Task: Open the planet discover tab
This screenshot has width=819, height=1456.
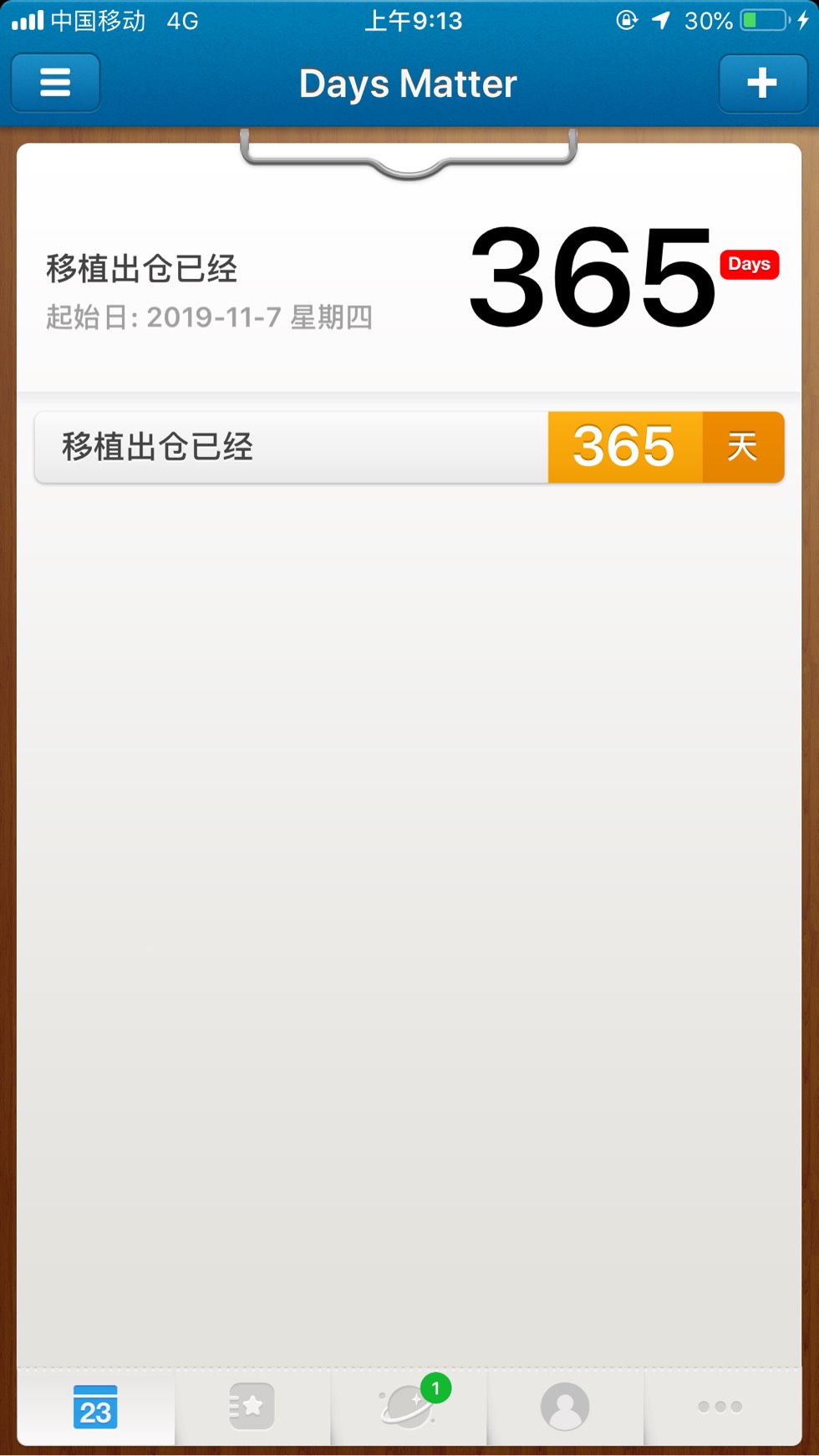Action: [409, 1407]
